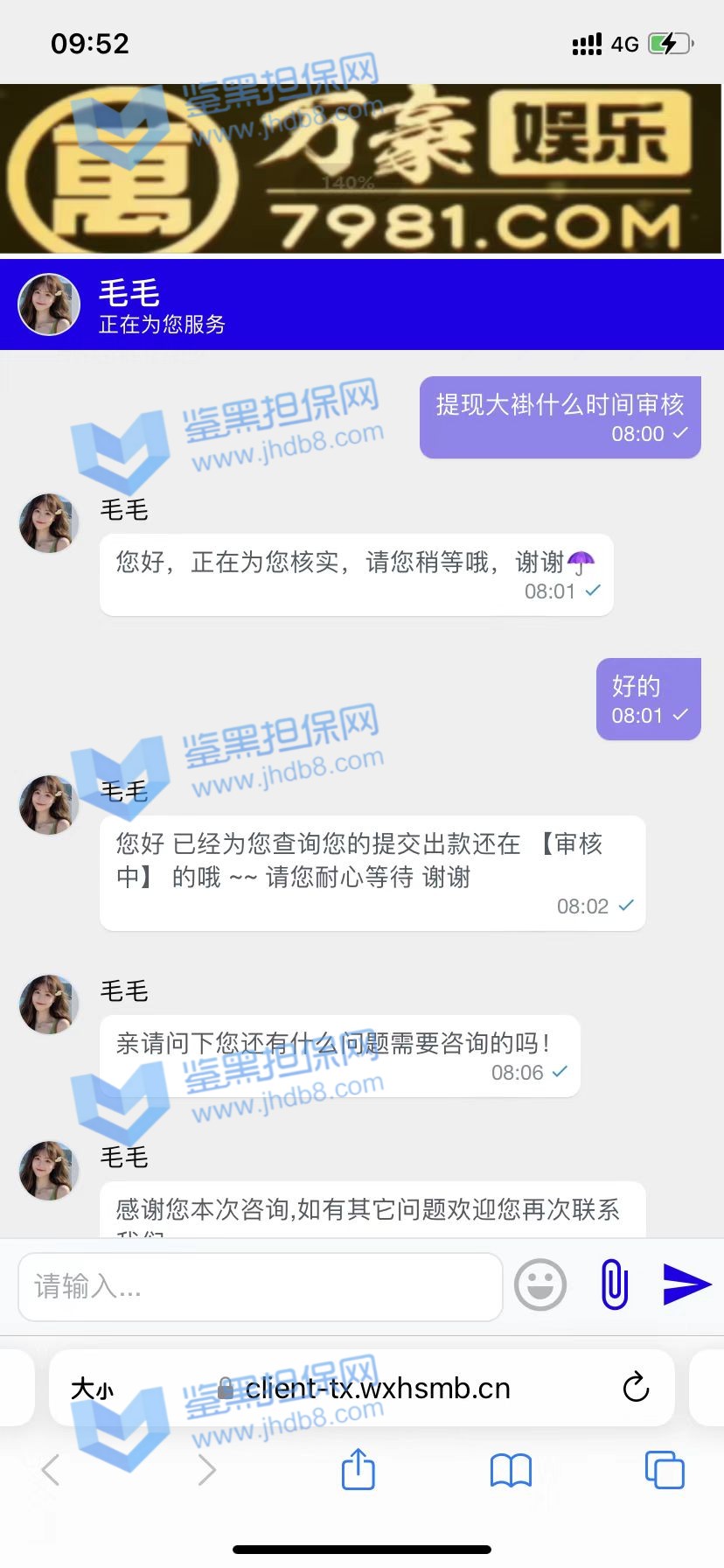Open the 大小 page text size menu
The width and height of the screenshot is (724, 1568).
tap(92, 1389)
